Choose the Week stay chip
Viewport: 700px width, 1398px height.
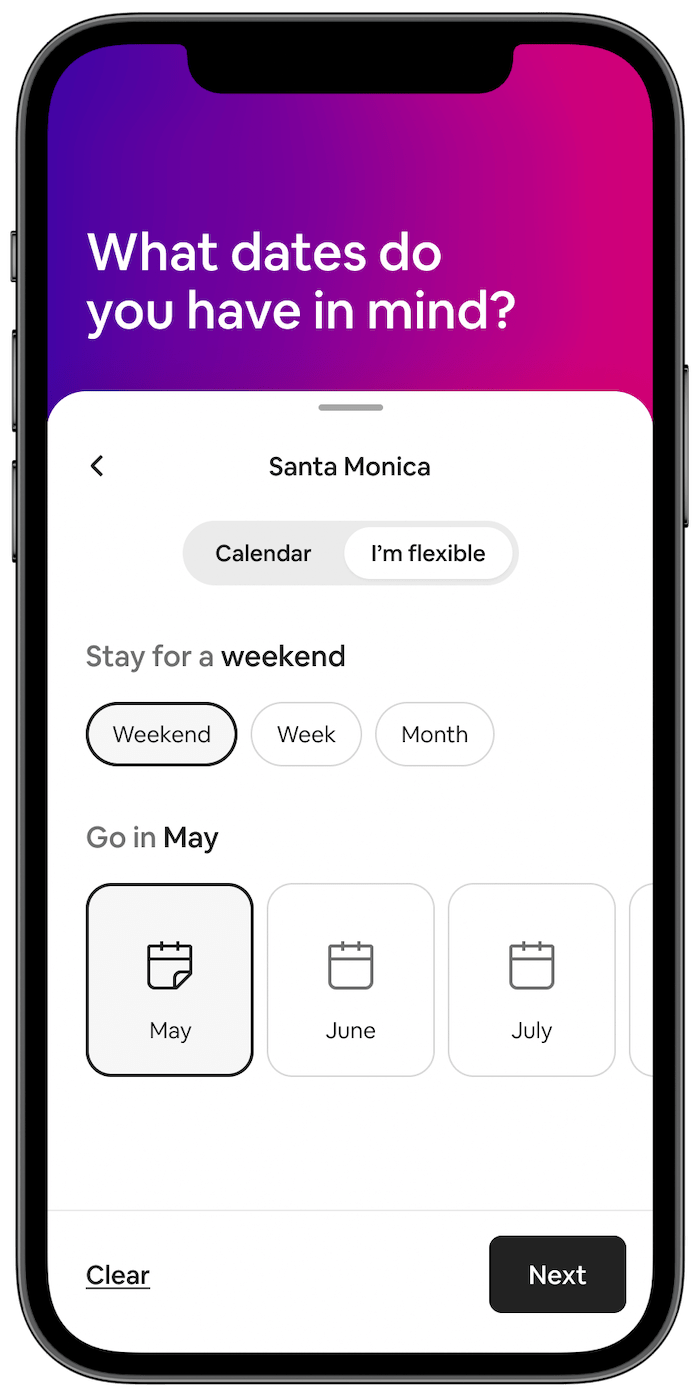pyautogui.click(x=306, y=734)
